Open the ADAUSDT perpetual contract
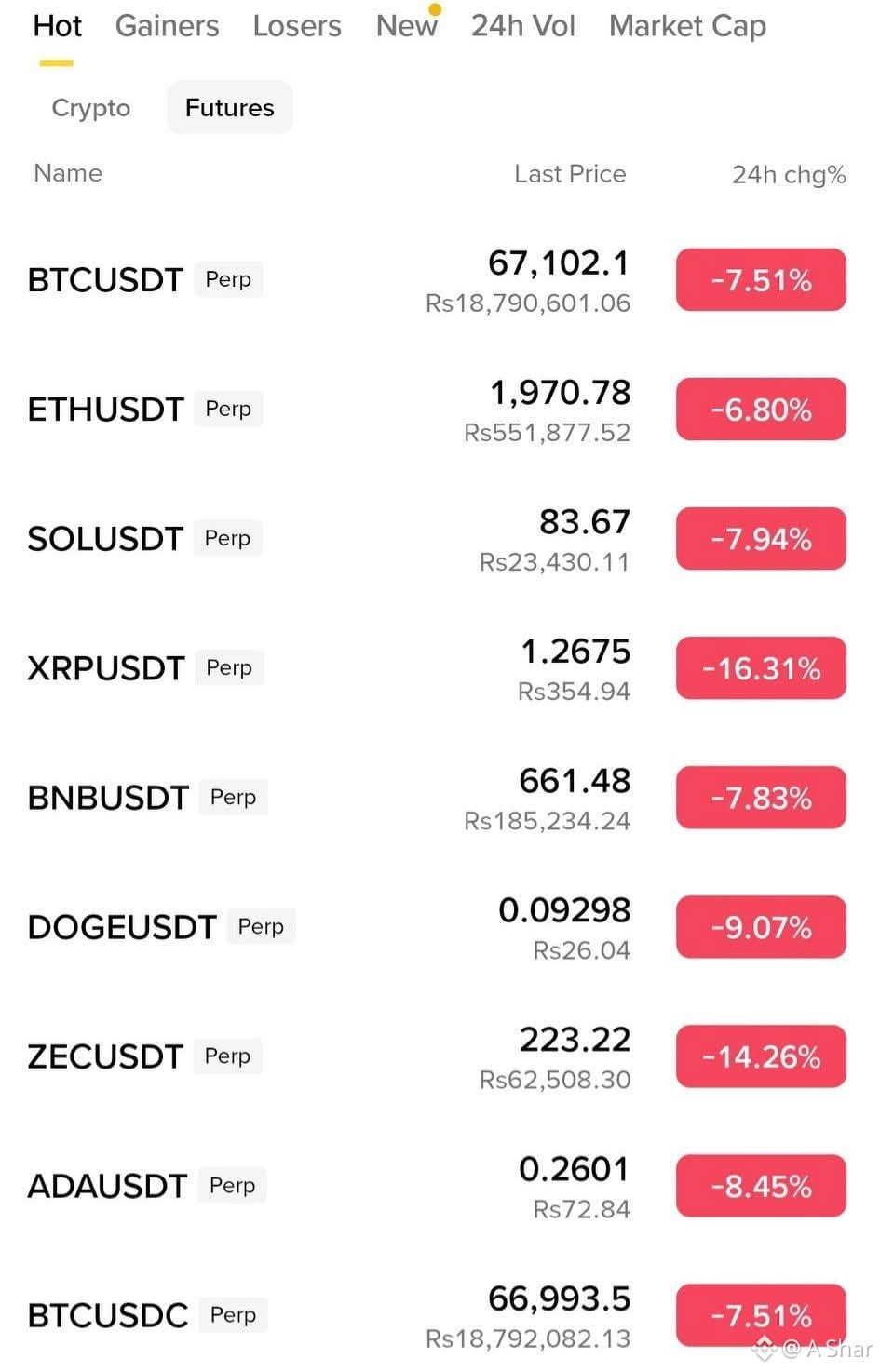 point(440,1186)
